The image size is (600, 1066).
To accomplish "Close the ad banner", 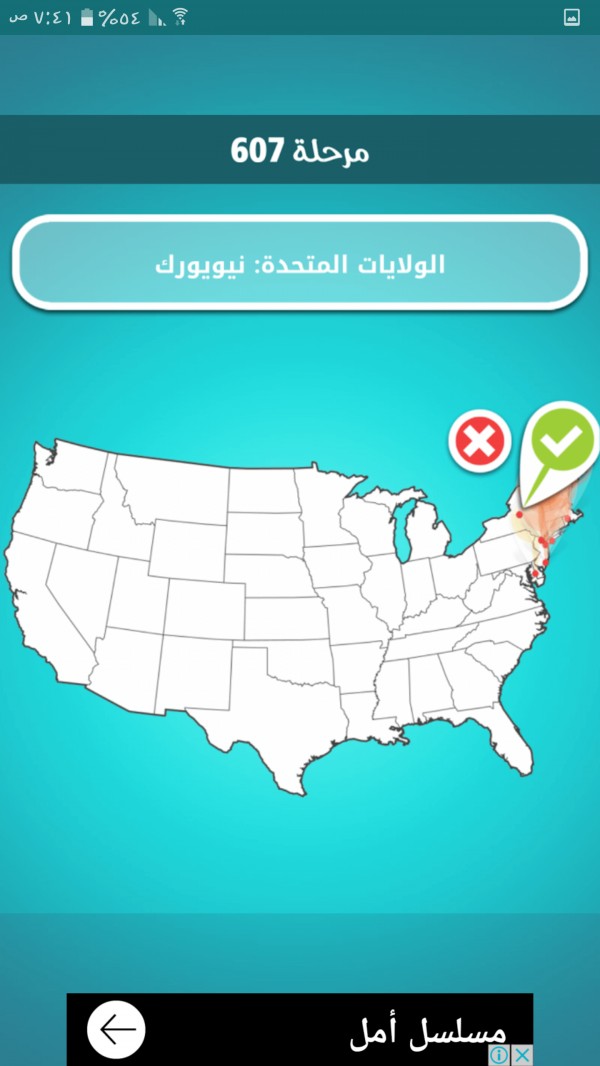I will [521, 1055].
